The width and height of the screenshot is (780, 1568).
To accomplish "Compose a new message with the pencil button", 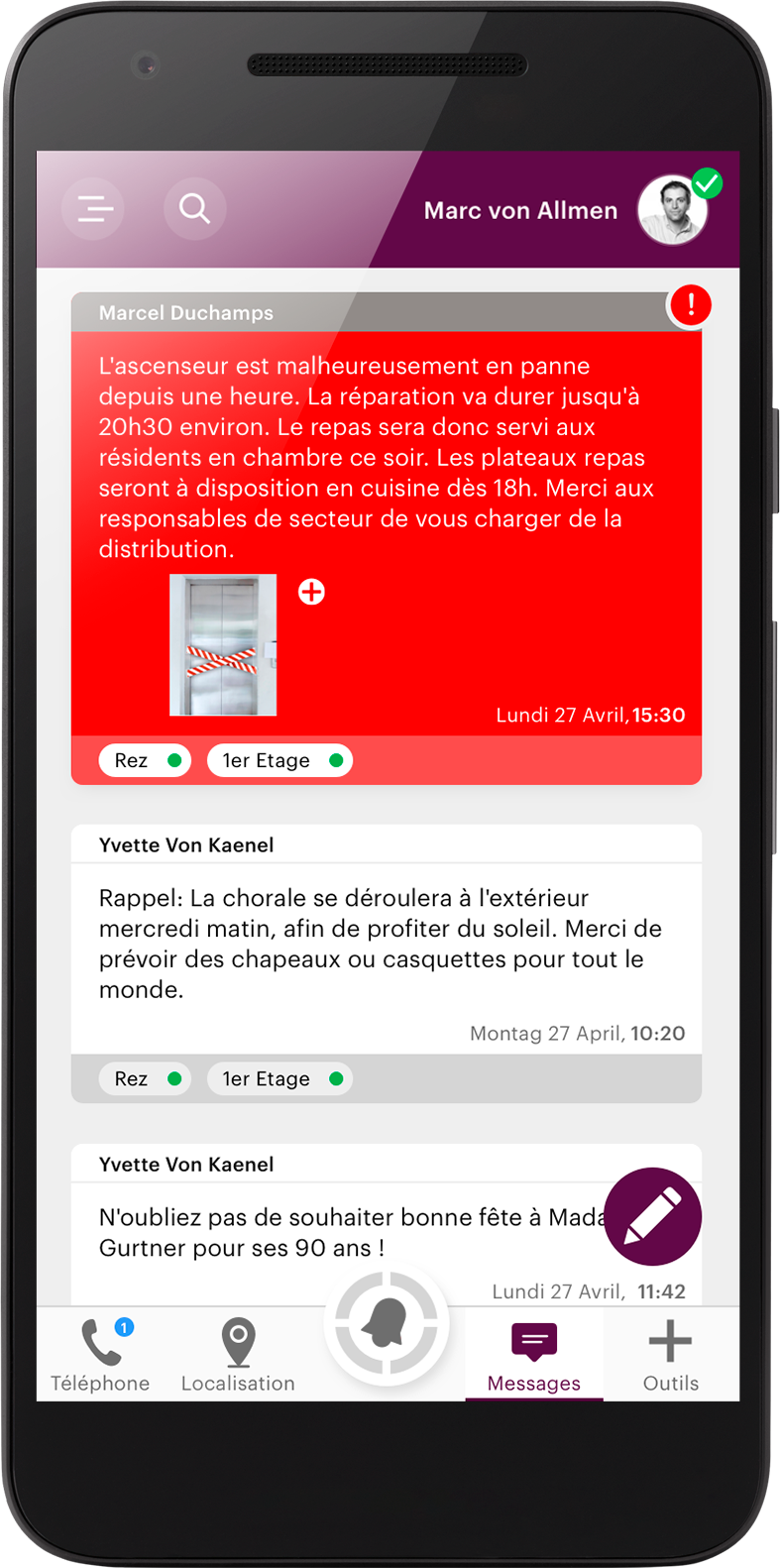I will [x=652, y=1216].
